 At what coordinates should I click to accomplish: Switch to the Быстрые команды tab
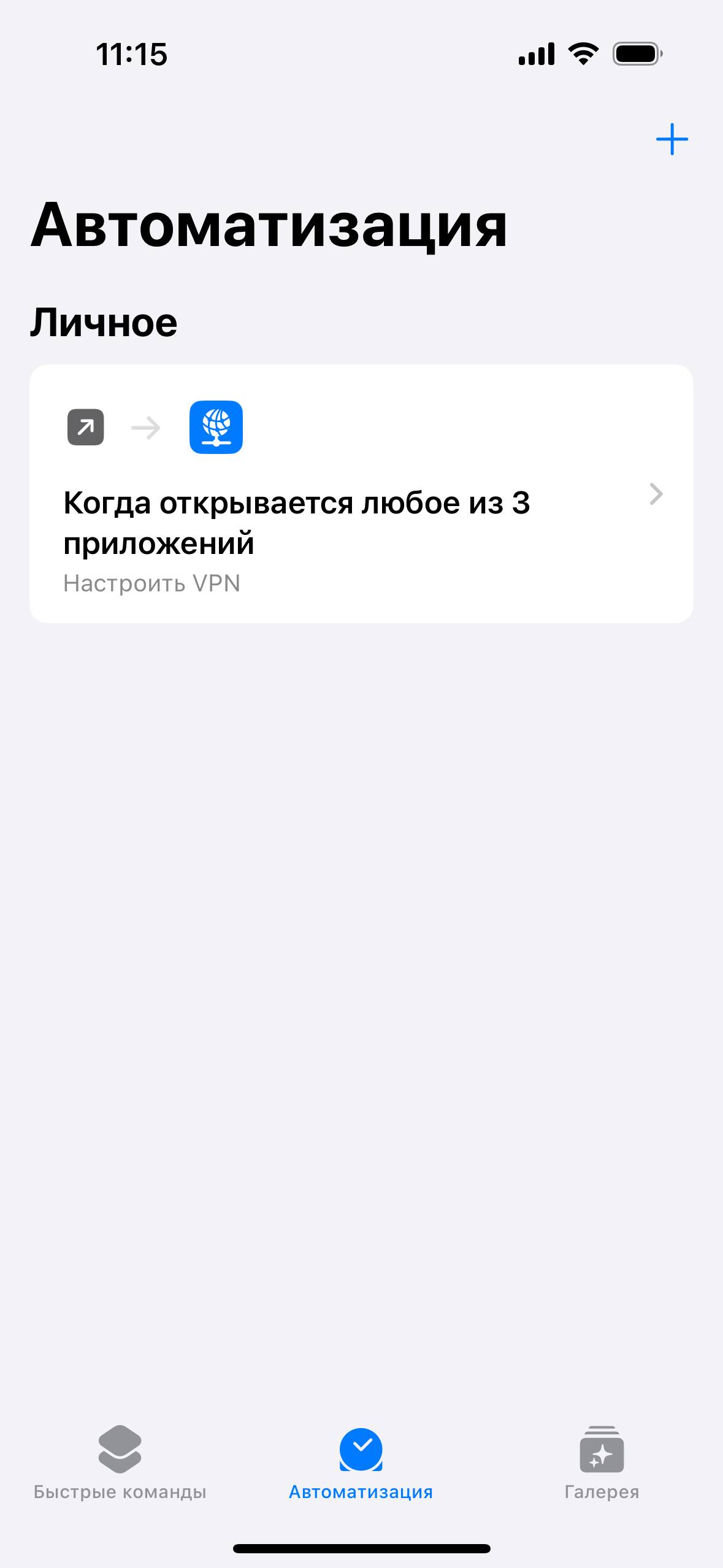[120, 1462]
